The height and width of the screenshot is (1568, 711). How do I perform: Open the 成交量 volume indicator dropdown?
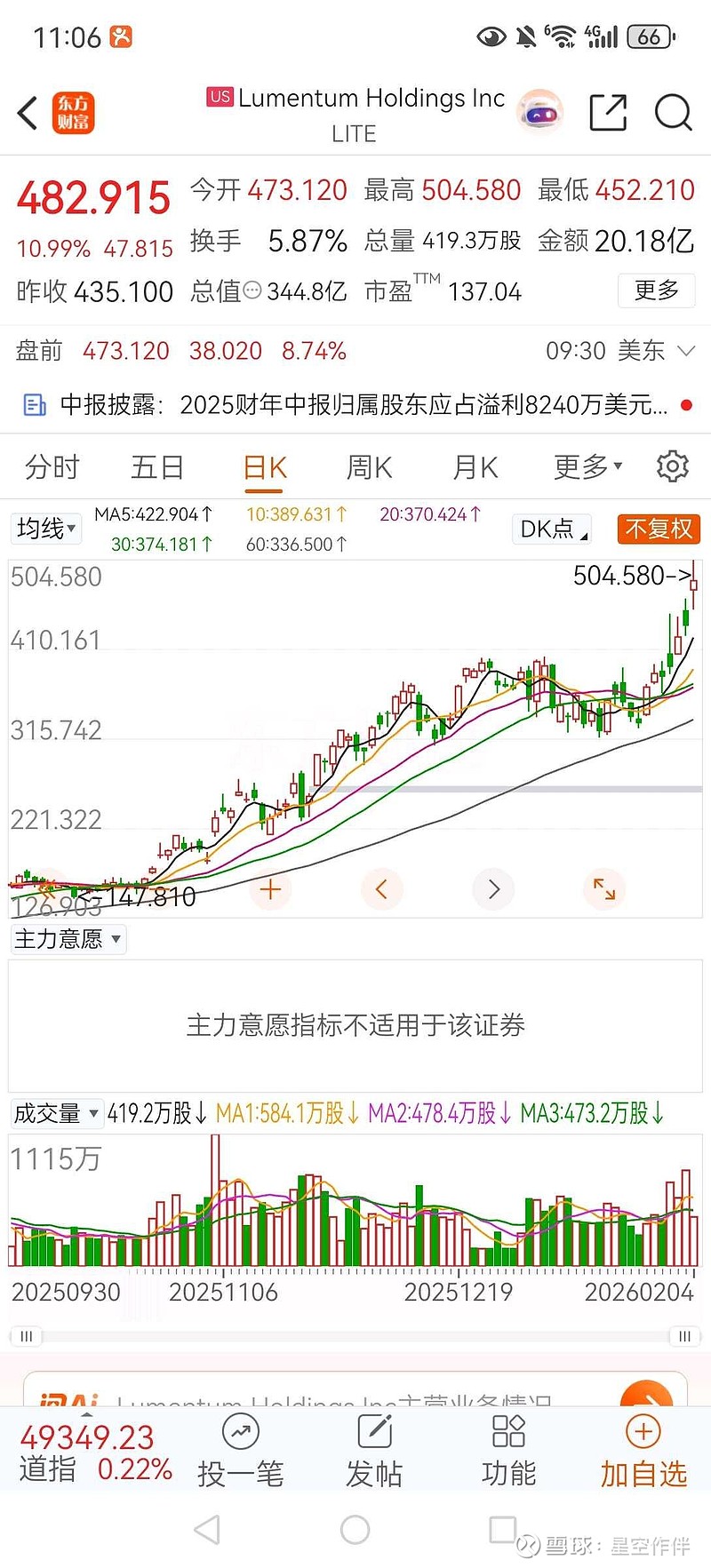57,1113
